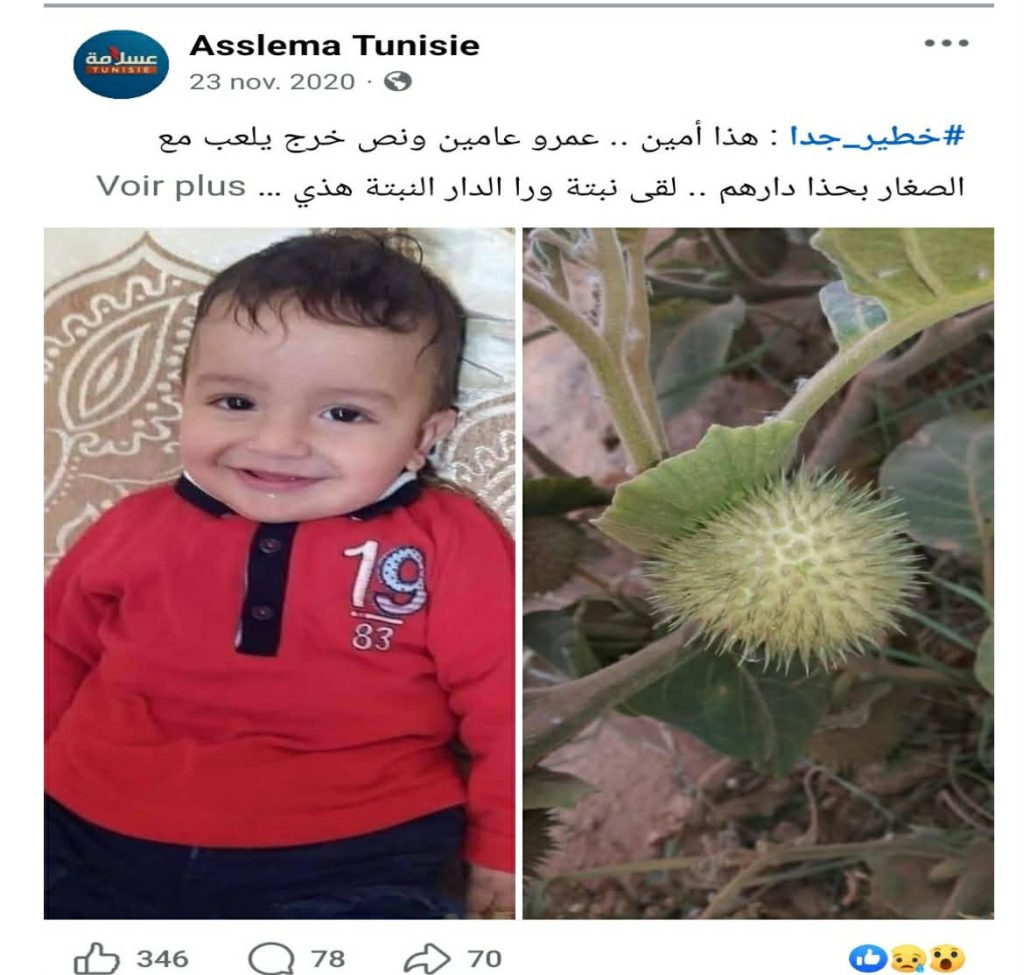The image size is (1024, 975).
Task: Open Asslema Tunisie page name
Action: point(334,46)
